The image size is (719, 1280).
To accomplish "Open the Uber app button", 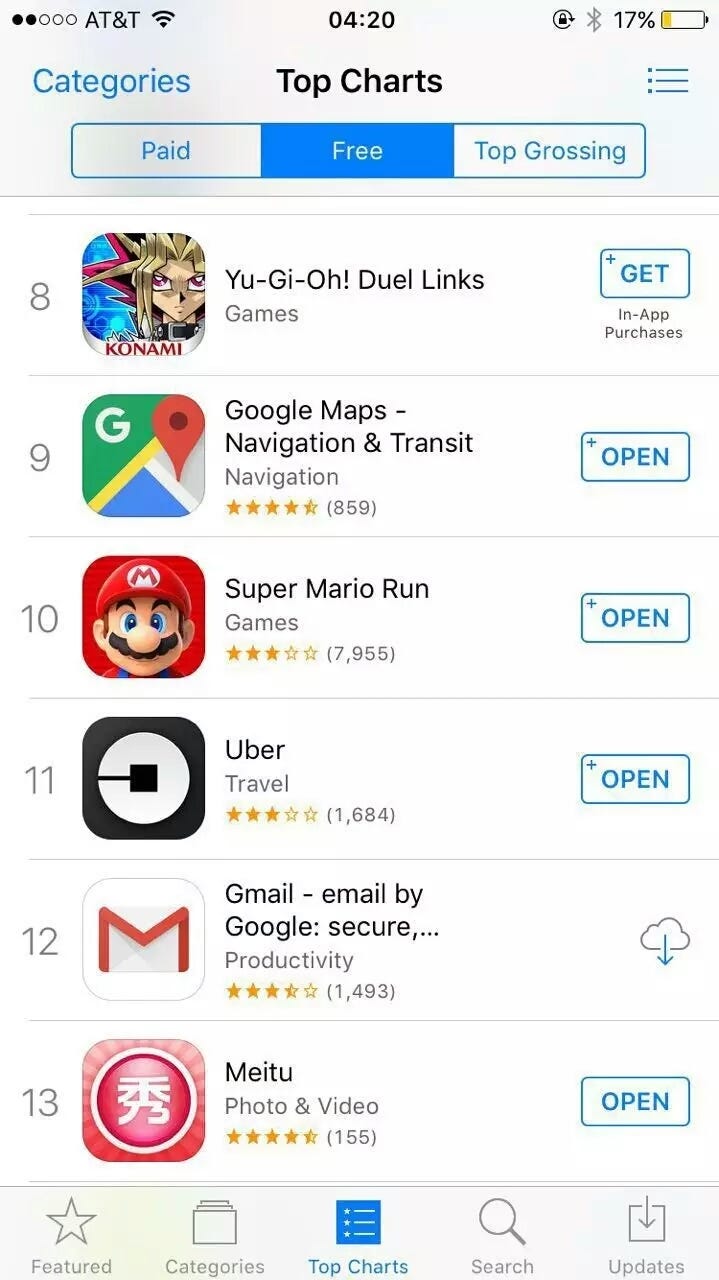I will 635,779.
